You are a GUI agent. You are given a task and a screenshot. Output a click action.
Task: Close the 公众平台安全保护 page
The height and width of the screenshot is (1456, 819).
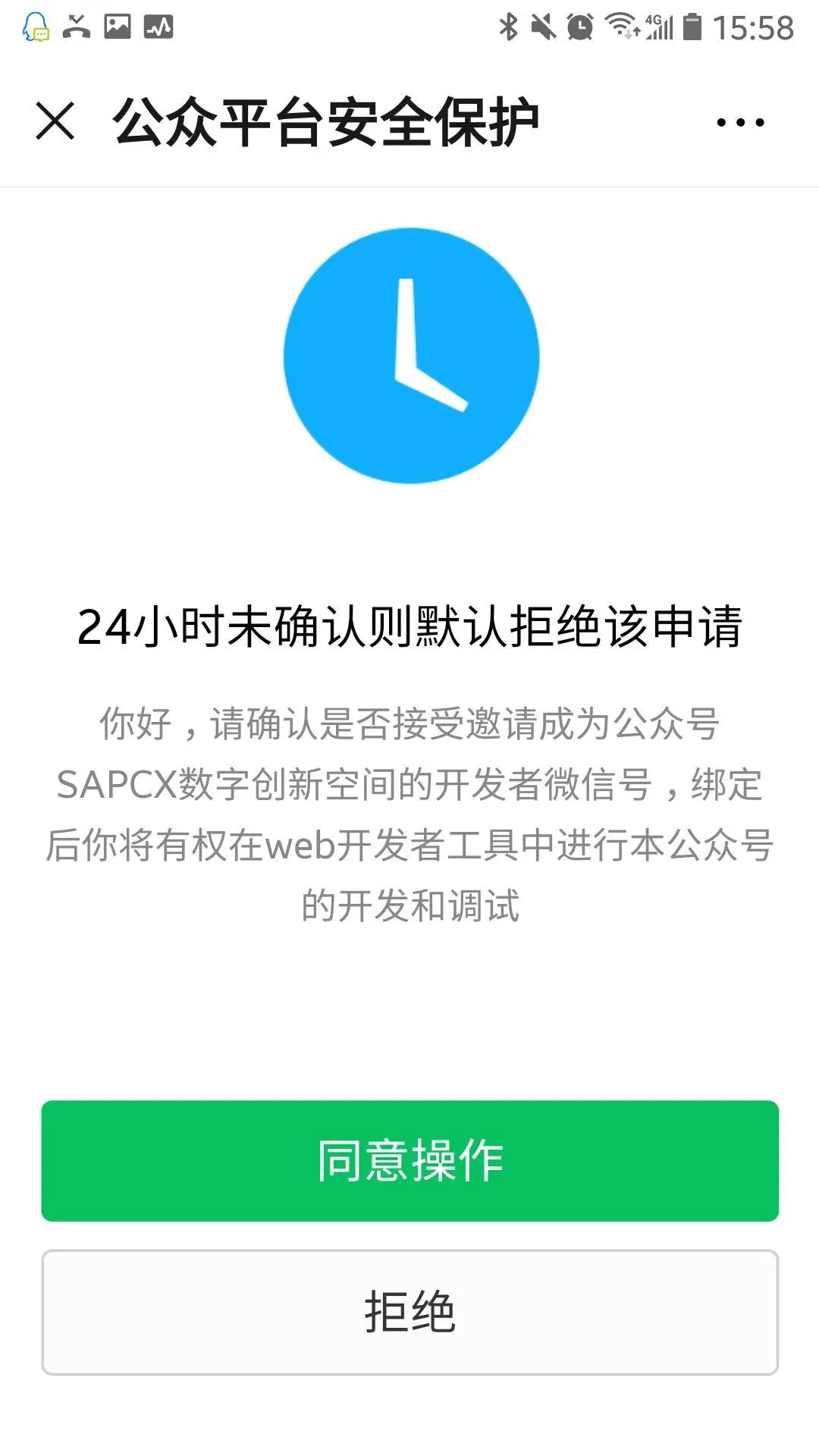coord(55,121)
